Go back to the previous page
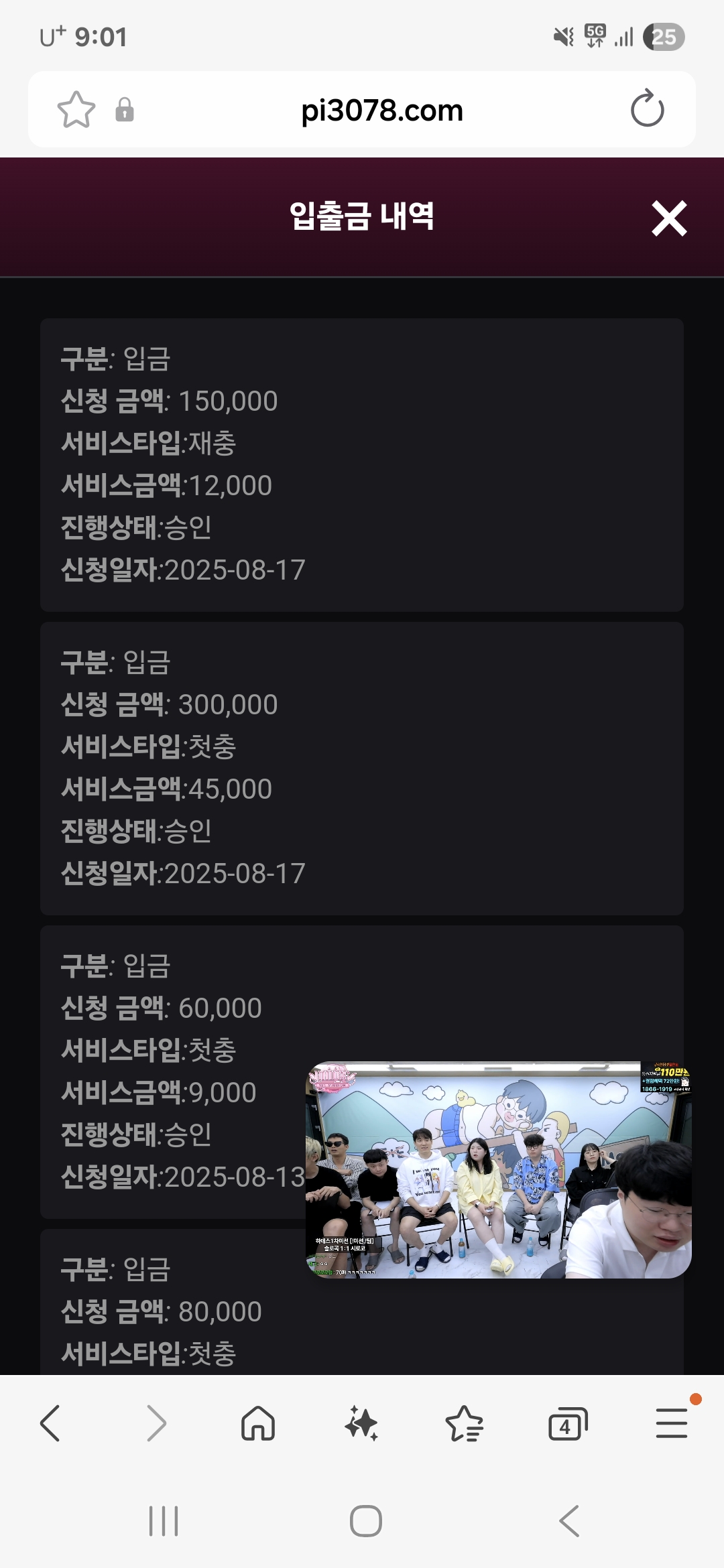This screenshot has width=724, height=1568. [51, 1423]
